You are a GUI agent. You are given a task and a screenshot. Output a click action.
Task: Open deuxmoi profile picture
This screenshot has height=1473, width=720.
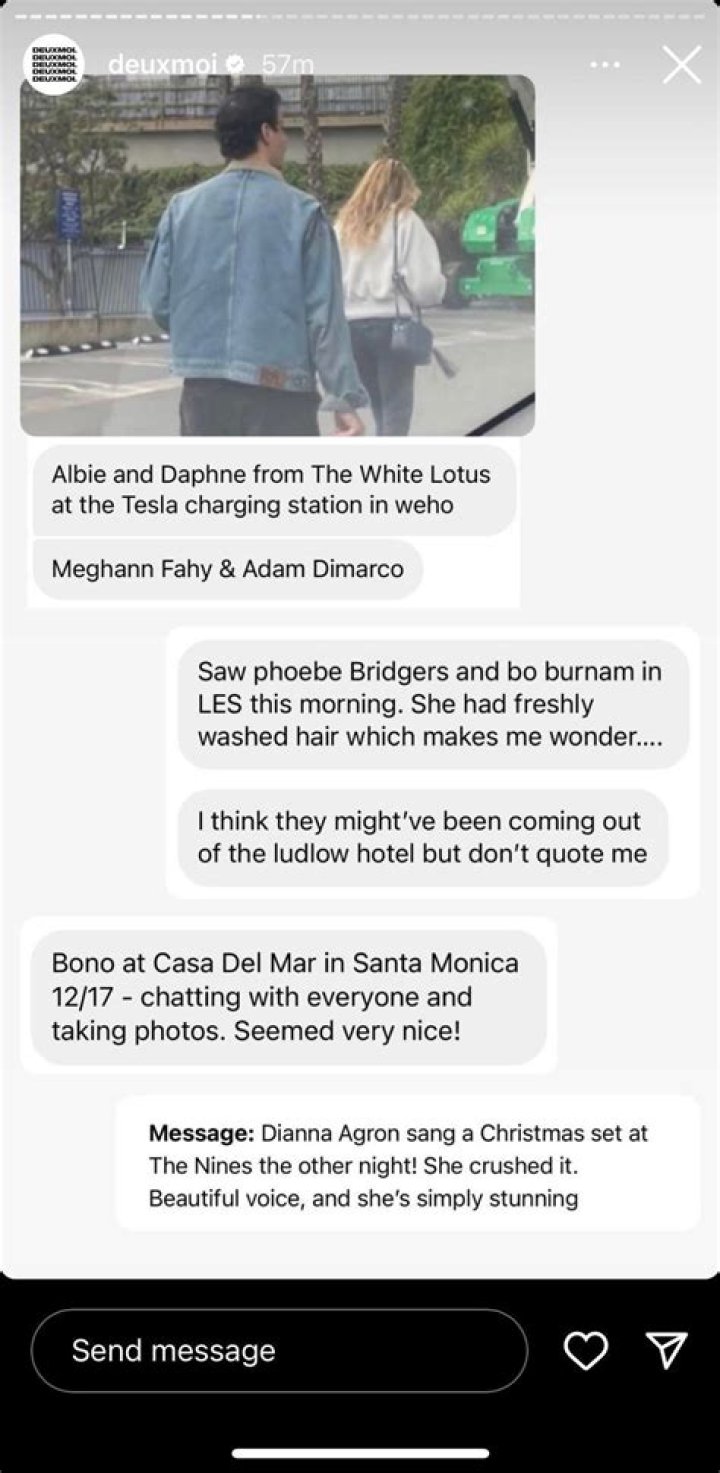pyautogui.click(x=52, y=65)
